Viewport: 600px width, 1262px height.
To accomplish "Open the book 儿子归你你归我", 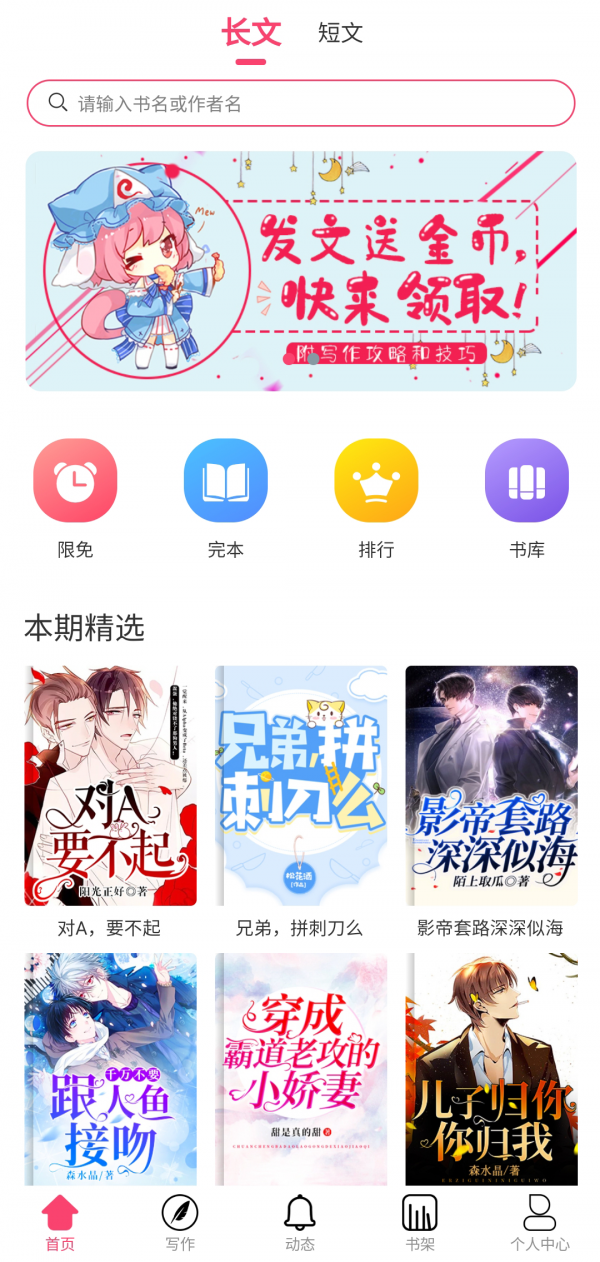I will 491,1068.
